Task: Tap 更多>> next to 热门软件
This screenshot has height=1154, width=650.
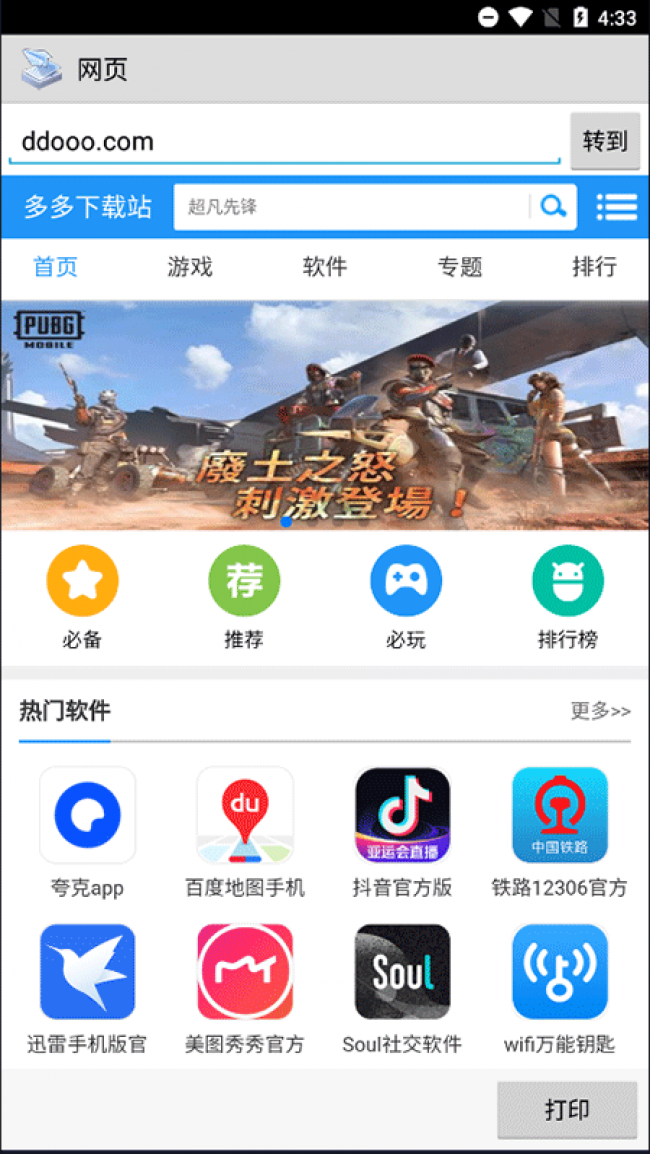Action: (600, 711)
